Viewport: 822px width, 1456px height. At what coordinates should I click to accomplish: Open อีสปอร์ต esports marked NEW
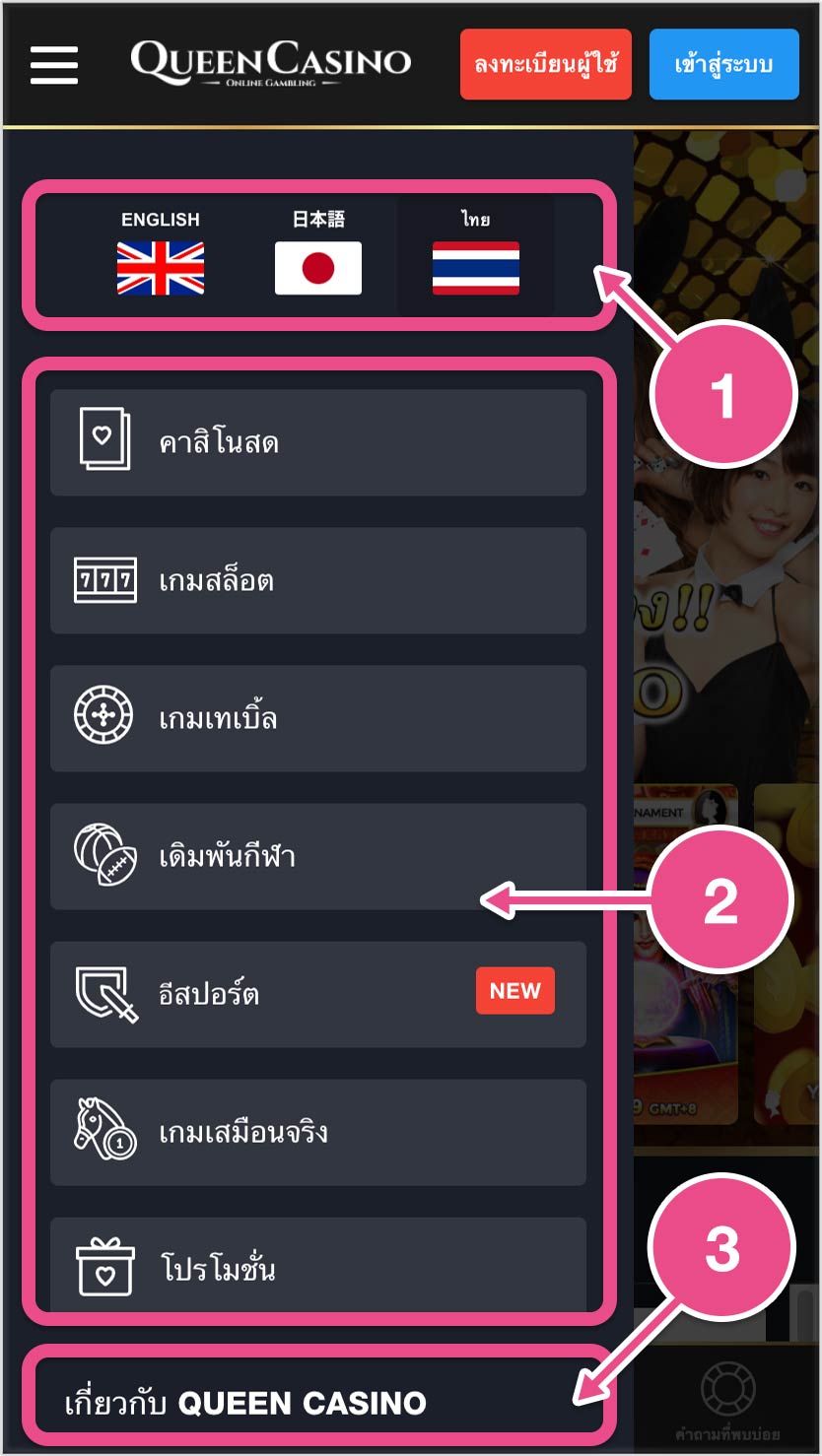tap(317, 994)
